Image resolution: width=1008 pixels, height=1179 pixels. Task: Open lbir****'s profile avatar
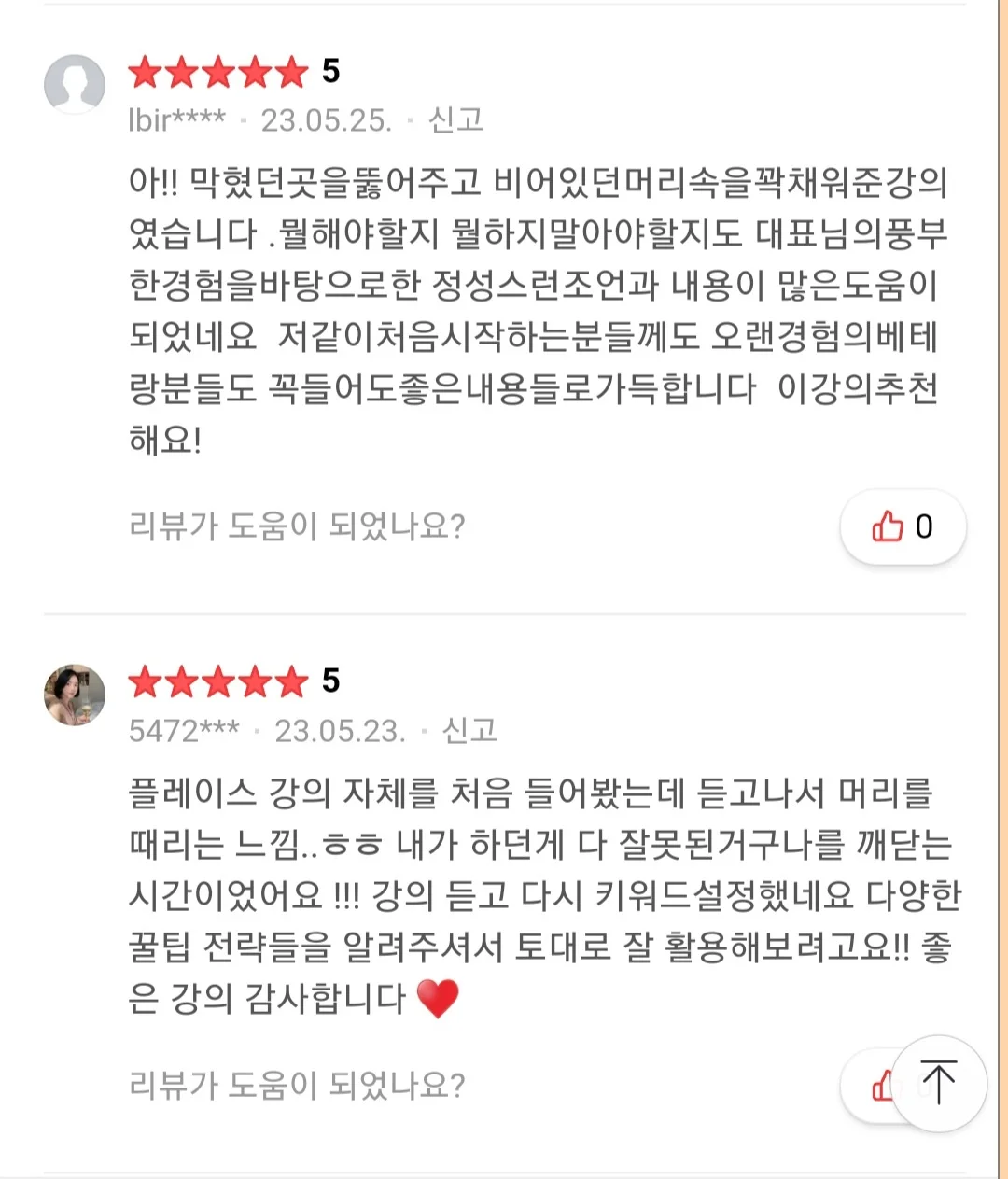75,83
